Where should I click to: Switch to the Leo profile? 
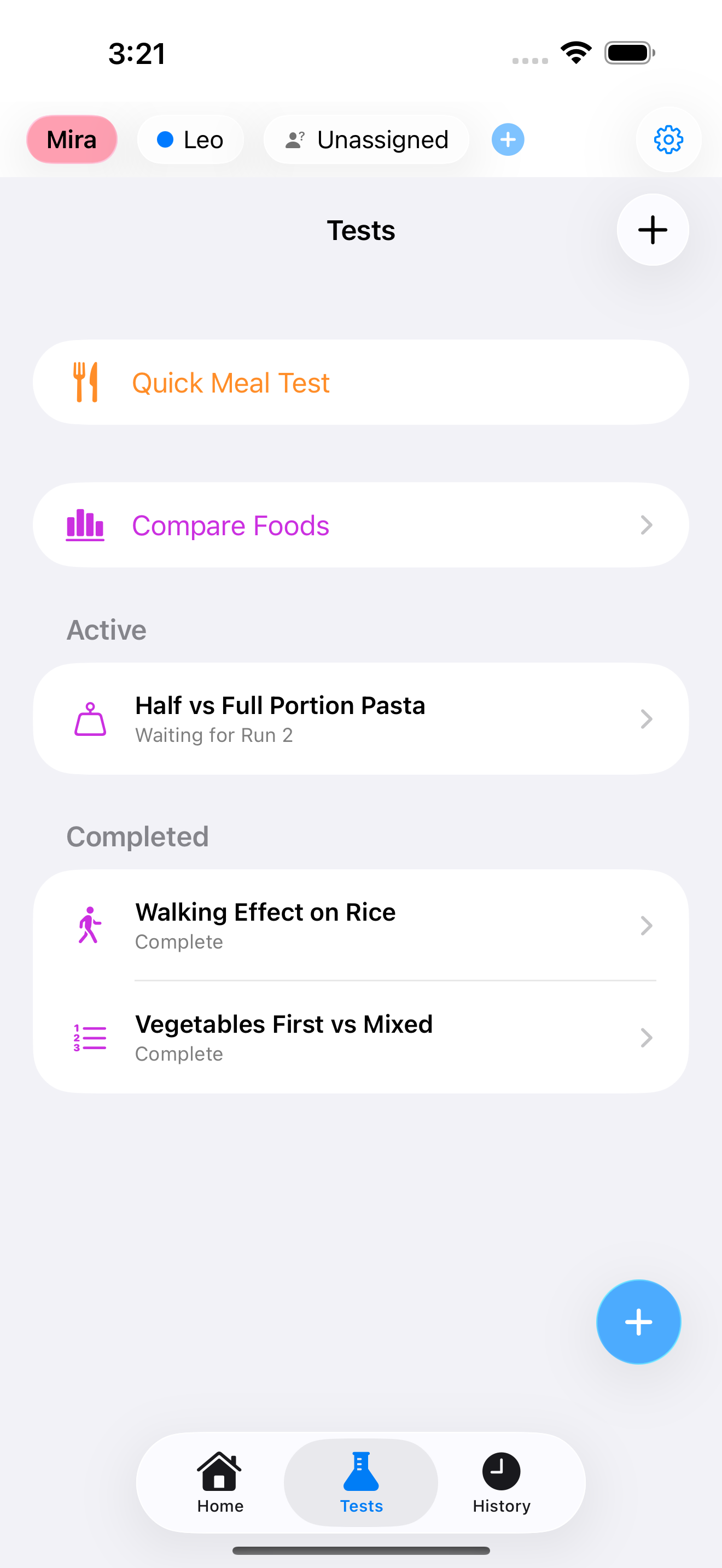[190, 139]
